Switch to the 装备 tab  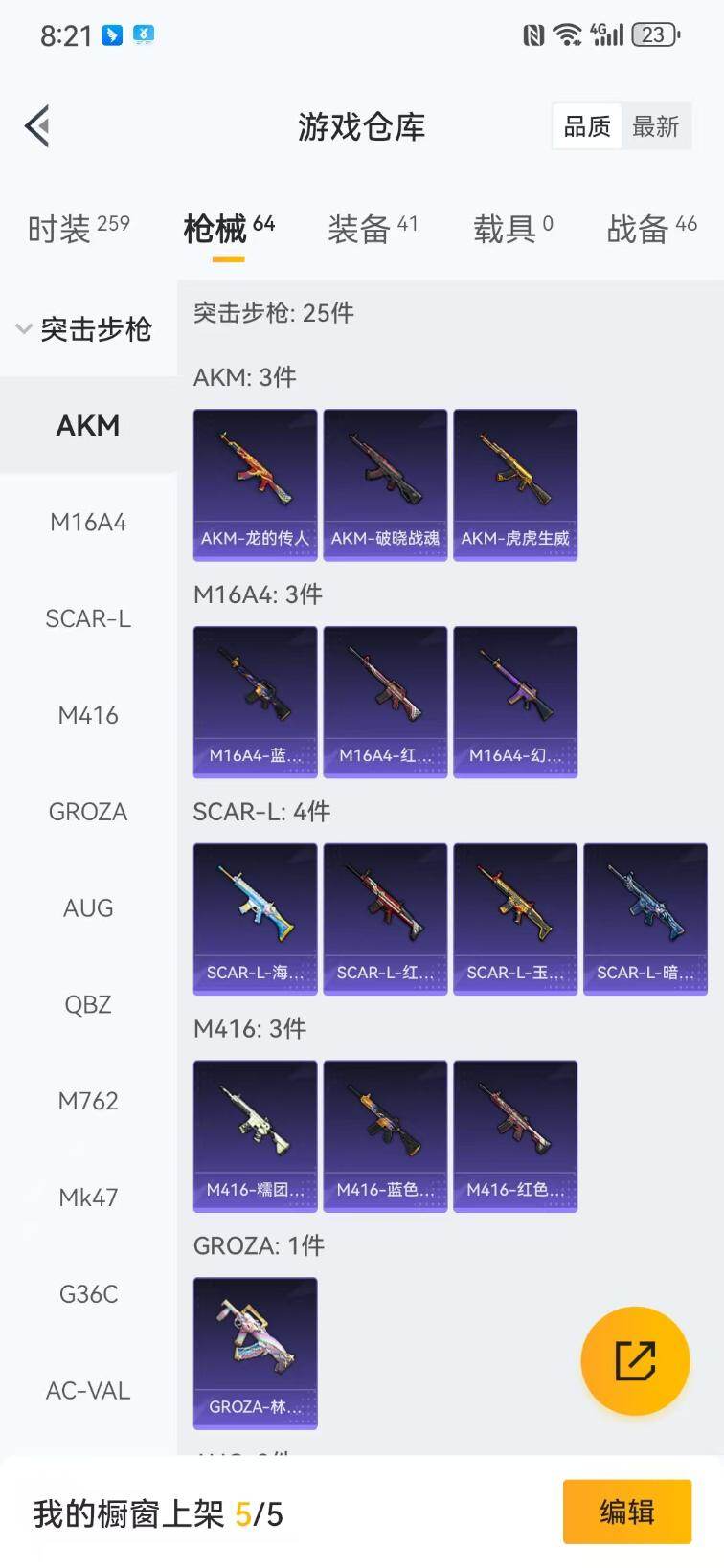point(372,229)
